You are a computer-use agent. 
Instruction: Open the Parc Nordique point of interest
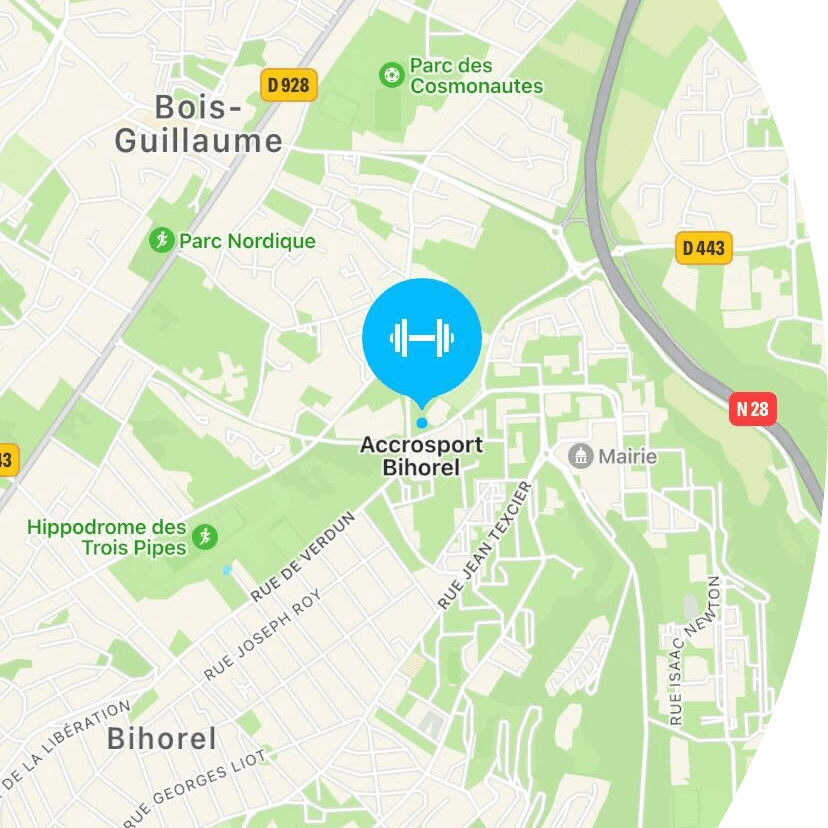[160, 240]
